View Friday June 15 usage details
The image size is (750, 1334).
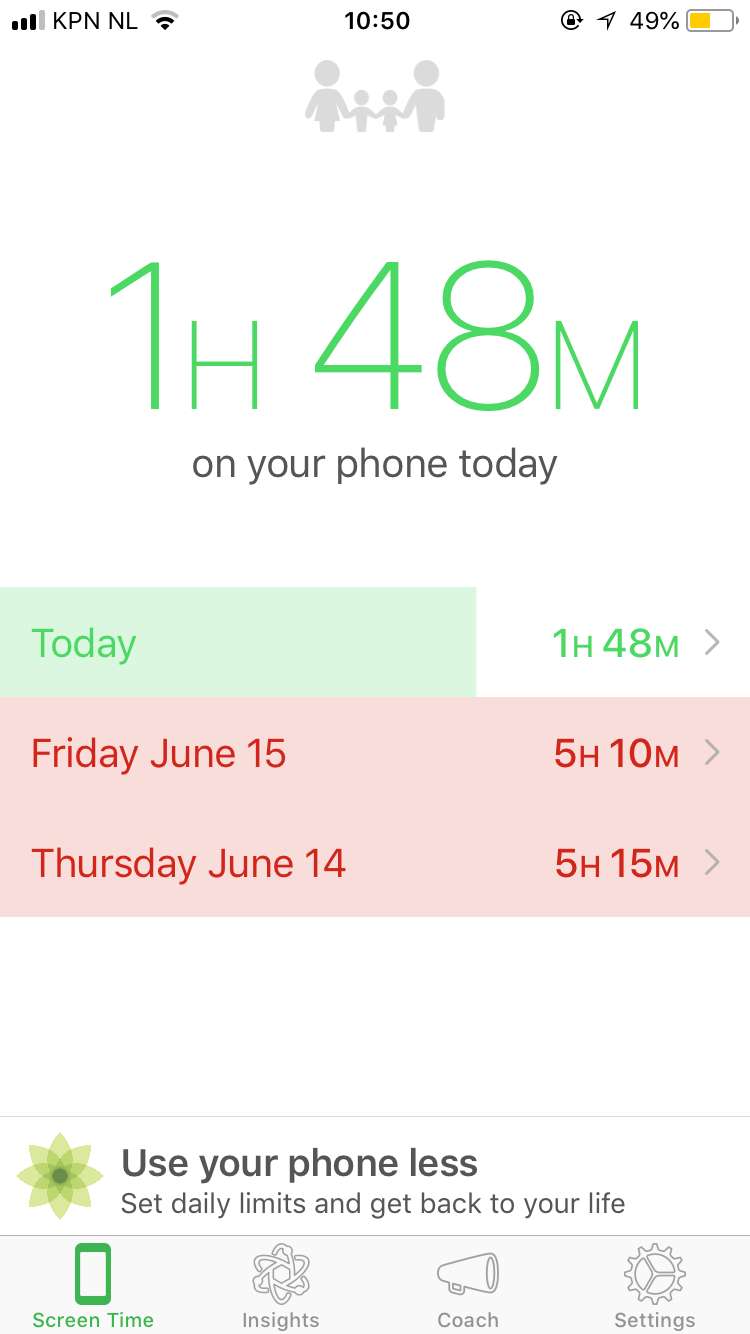[x=375, y=752]
